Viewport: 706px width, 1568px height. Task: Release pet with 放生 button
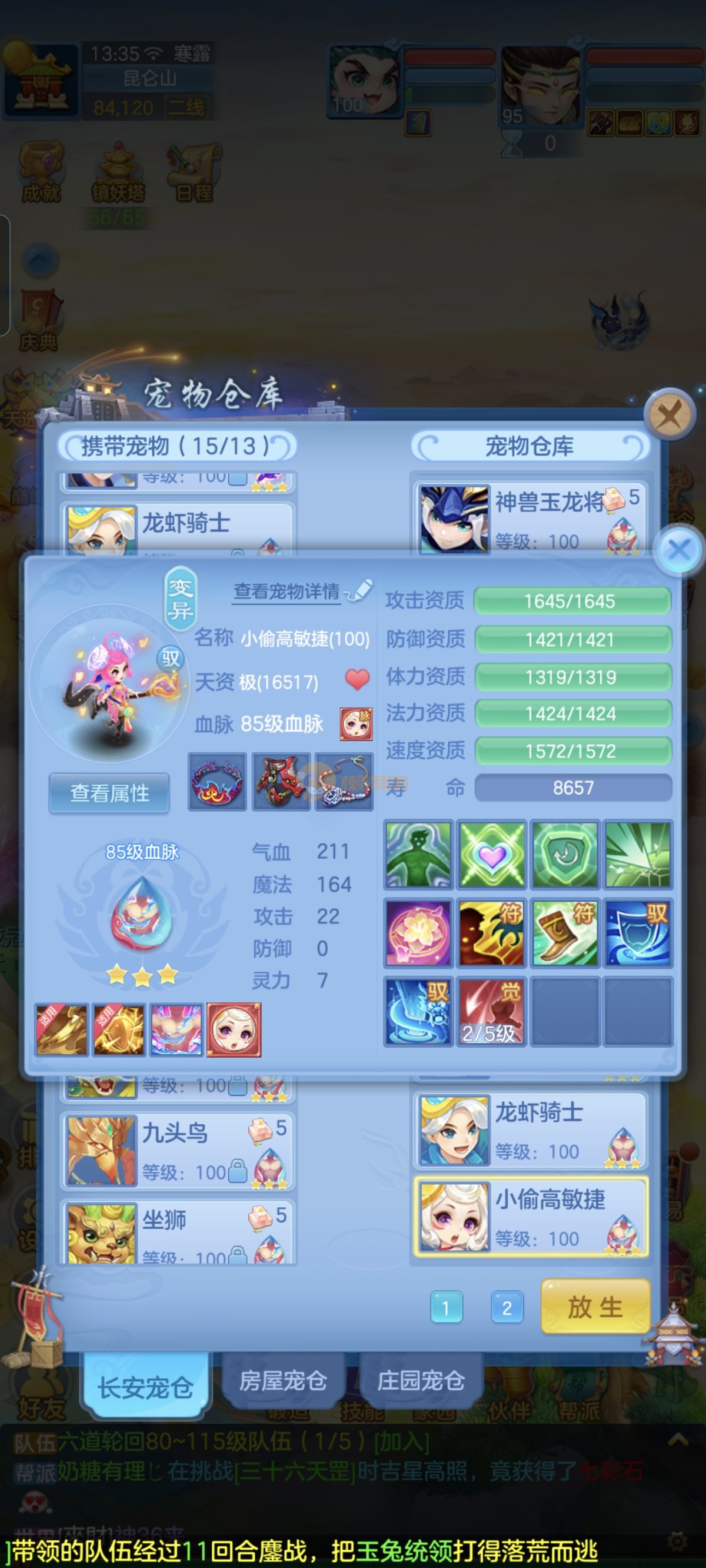pos(595,1307)
